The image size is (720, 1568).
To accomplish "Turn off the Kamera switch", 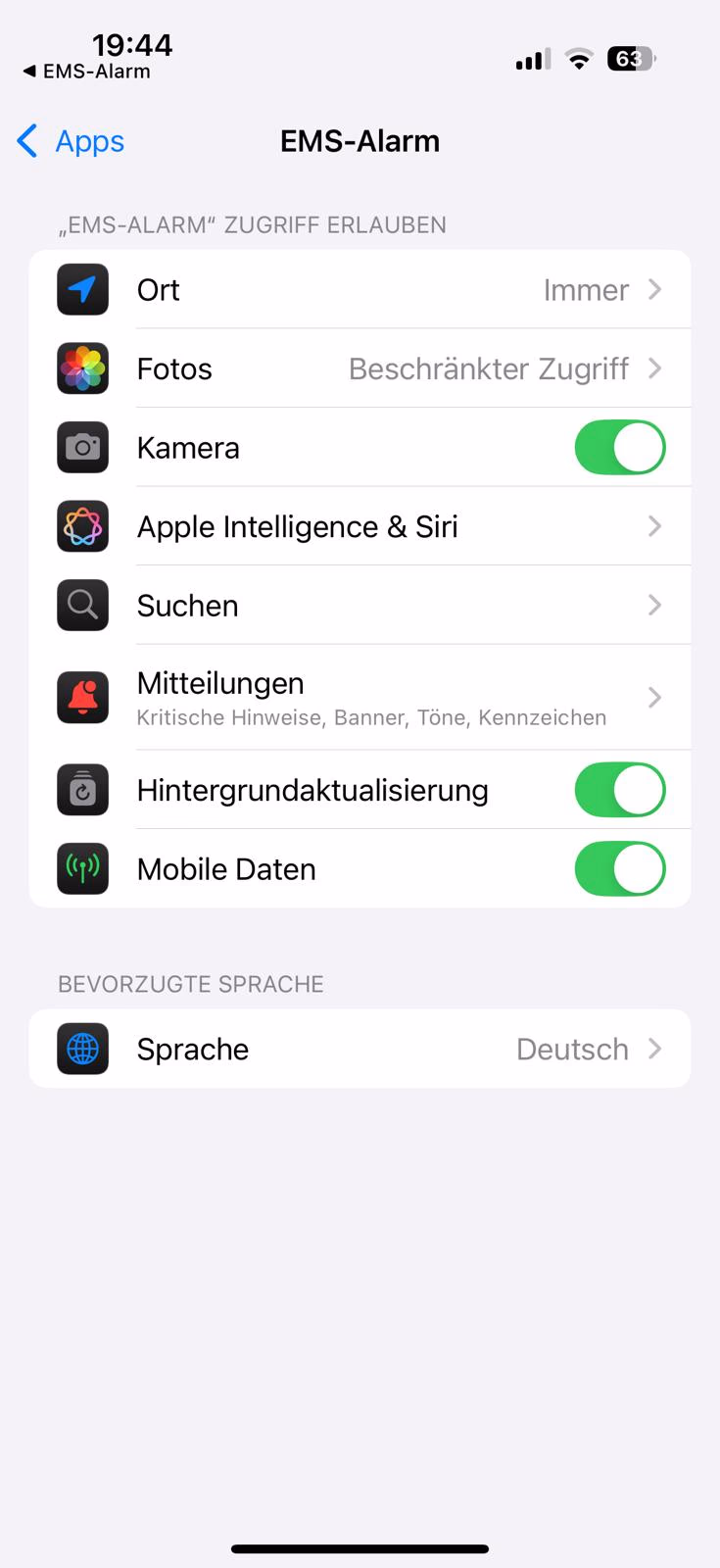I will [x=620, y=447].
